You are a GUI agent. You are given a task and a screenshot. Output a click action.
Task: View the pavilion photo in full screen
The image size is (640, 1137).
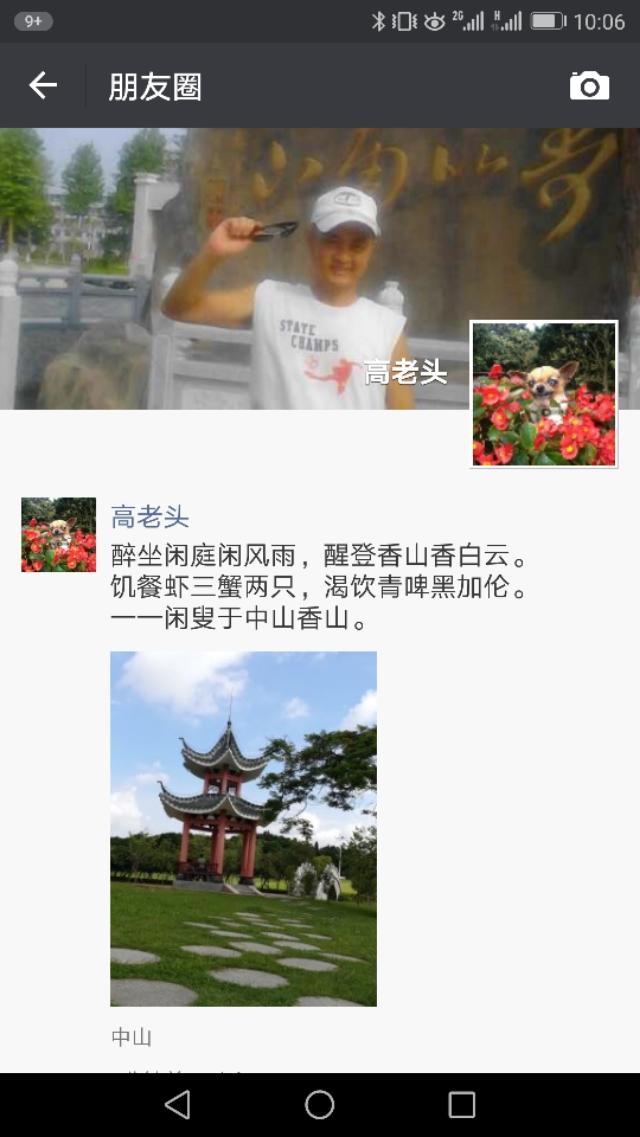tap(243, 828)
